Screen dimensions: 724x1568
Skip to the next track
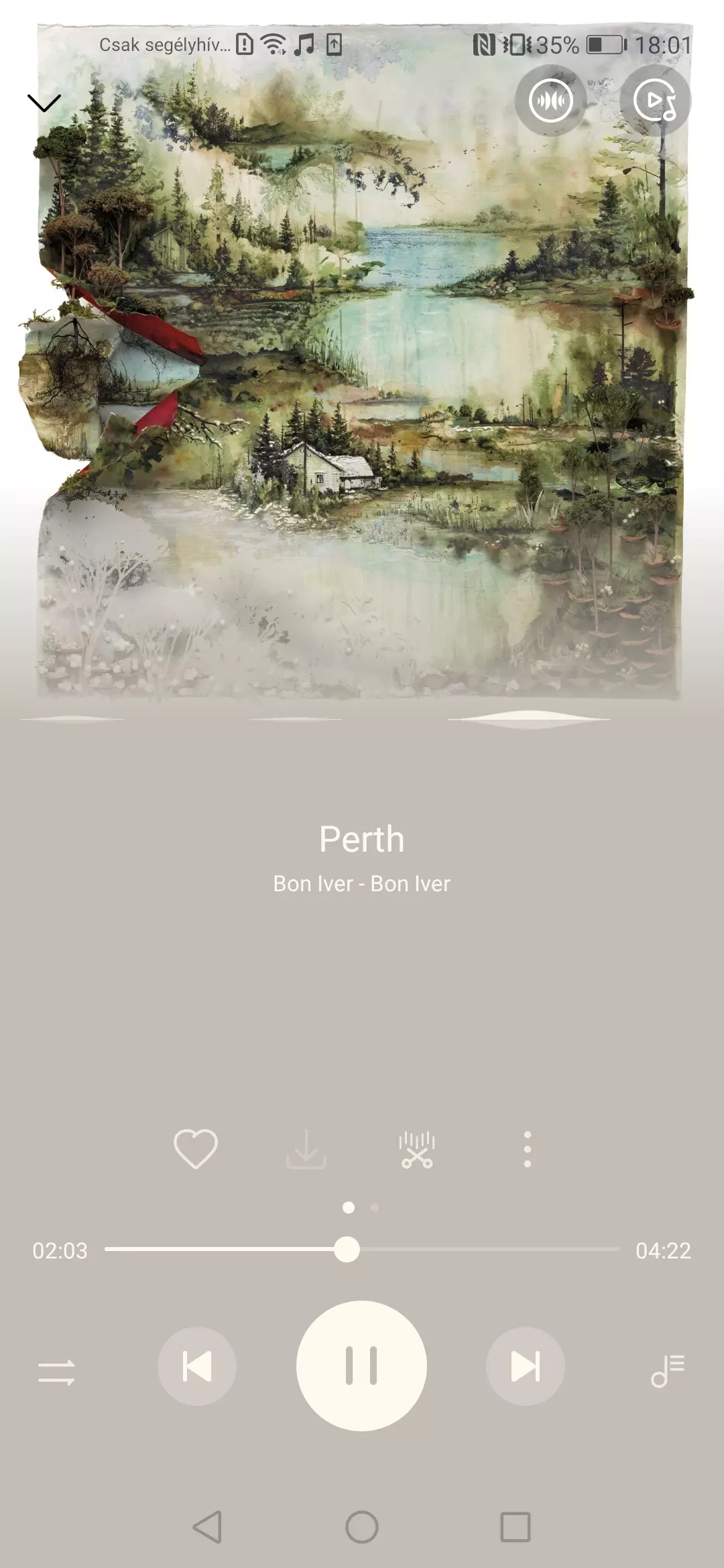[x=526, y=1366]
